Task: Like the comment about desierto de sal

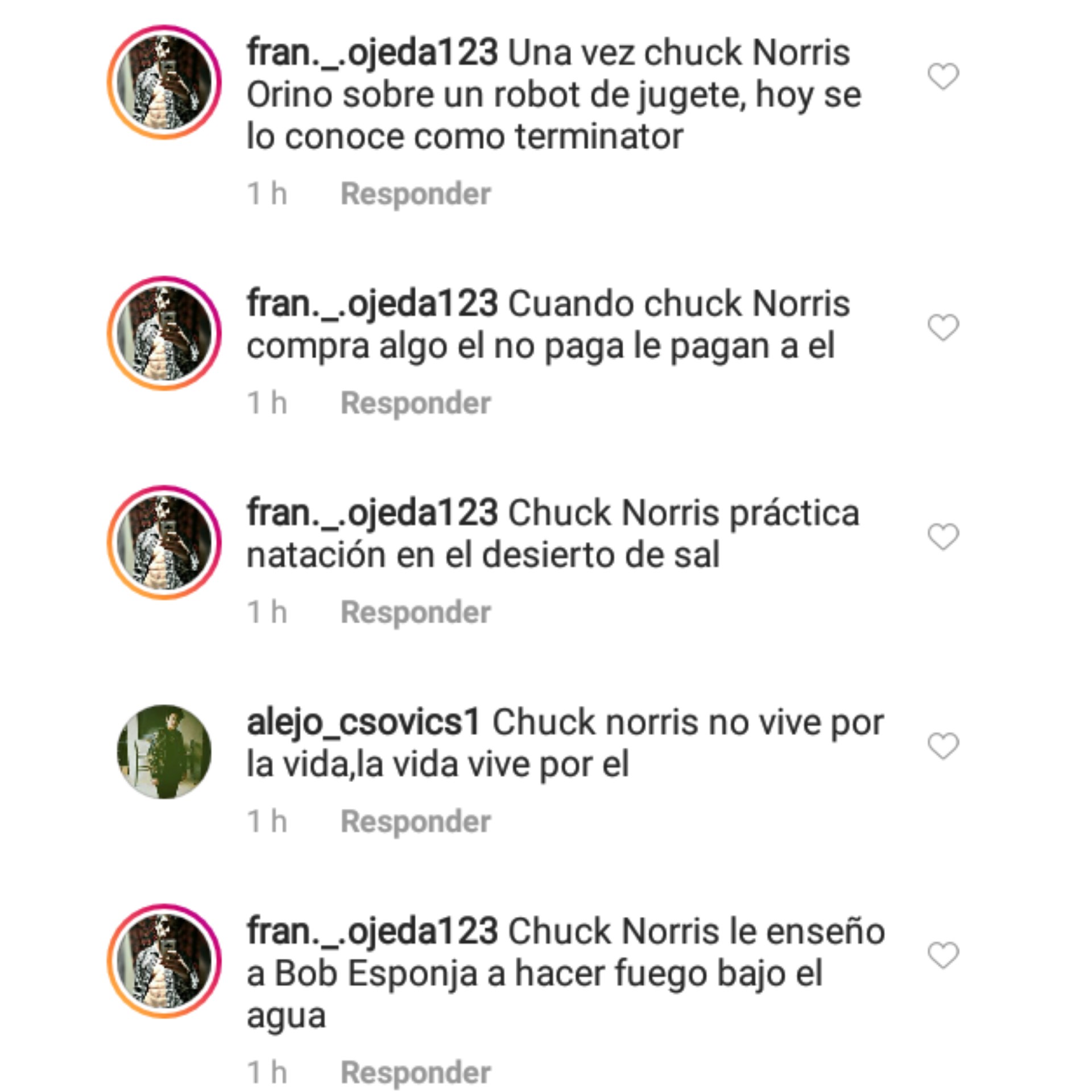Action: [944, 536]
